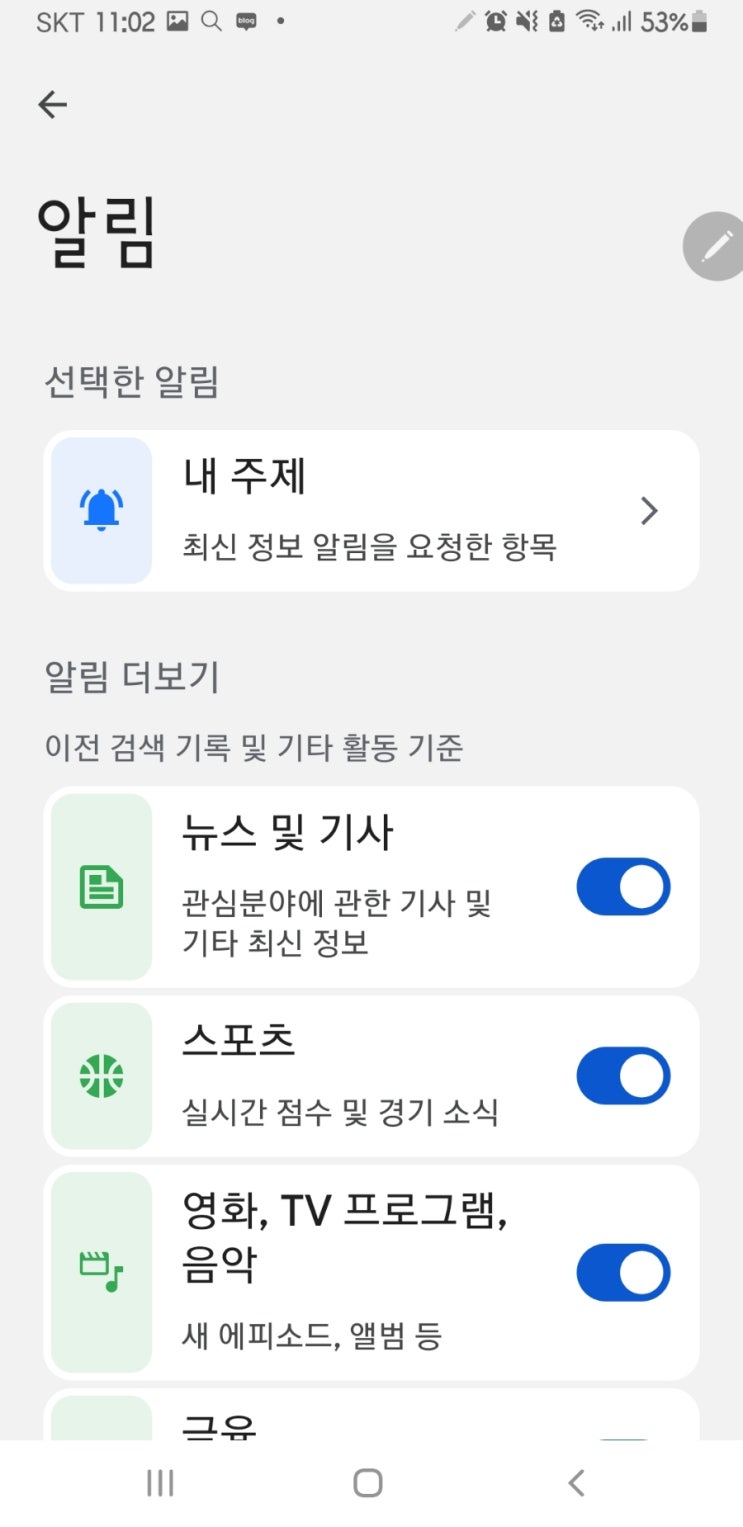Open the 내 주제 row
743x1527 pixels.
(371, 511)
